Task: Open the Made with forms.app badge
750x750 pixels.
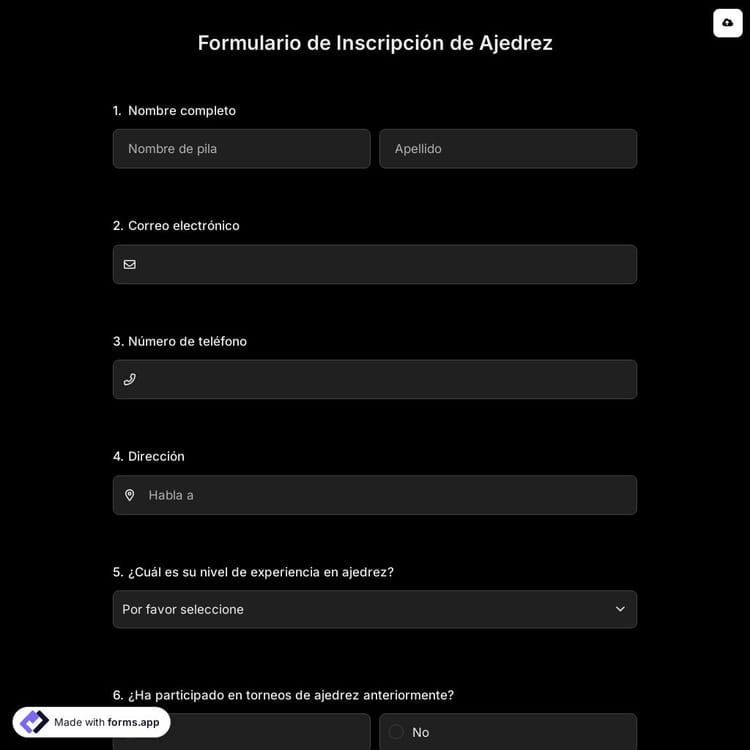Action: [92, 722]
